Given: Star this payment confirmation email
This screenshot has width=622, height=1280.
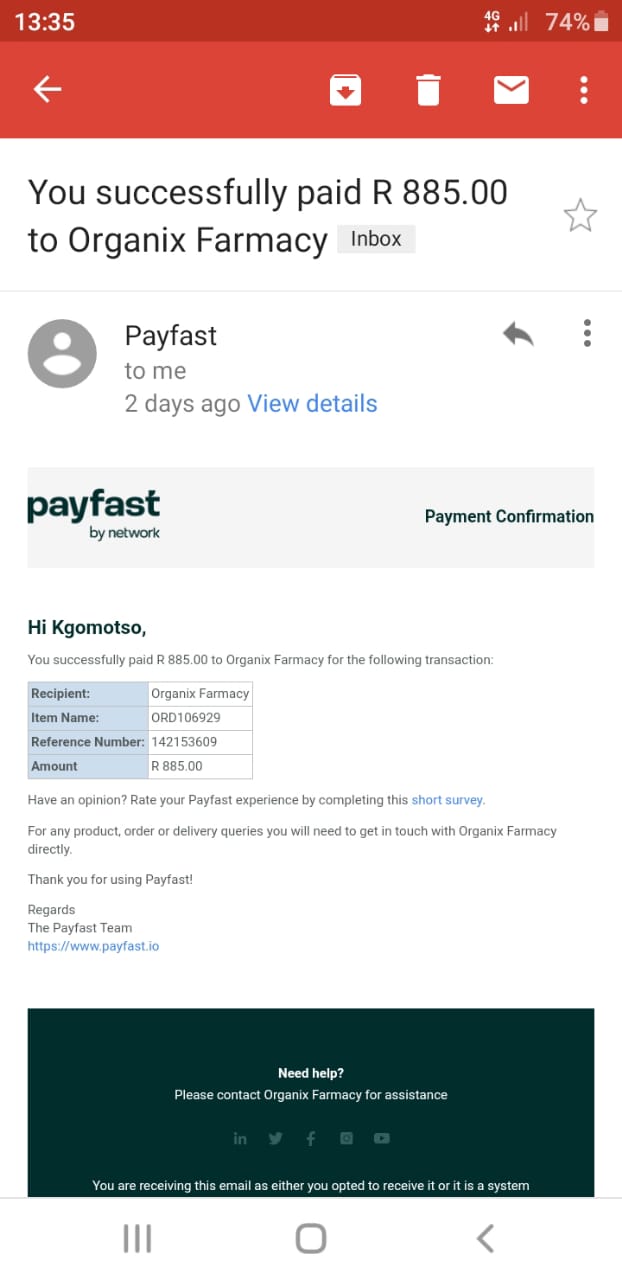Looking at the screenshot, I should 580,215.
